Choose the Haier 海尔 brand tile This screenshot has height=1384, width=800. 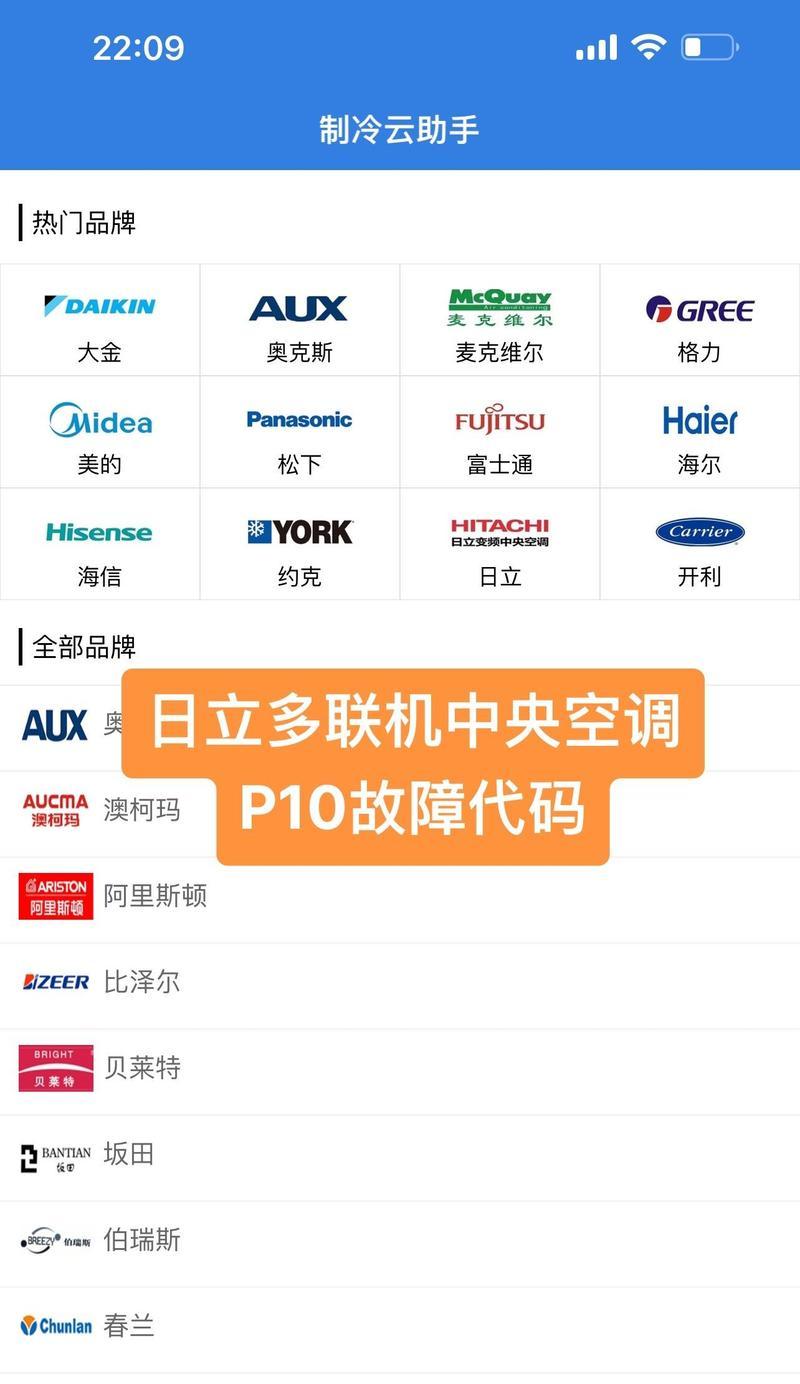pos(699,433)
